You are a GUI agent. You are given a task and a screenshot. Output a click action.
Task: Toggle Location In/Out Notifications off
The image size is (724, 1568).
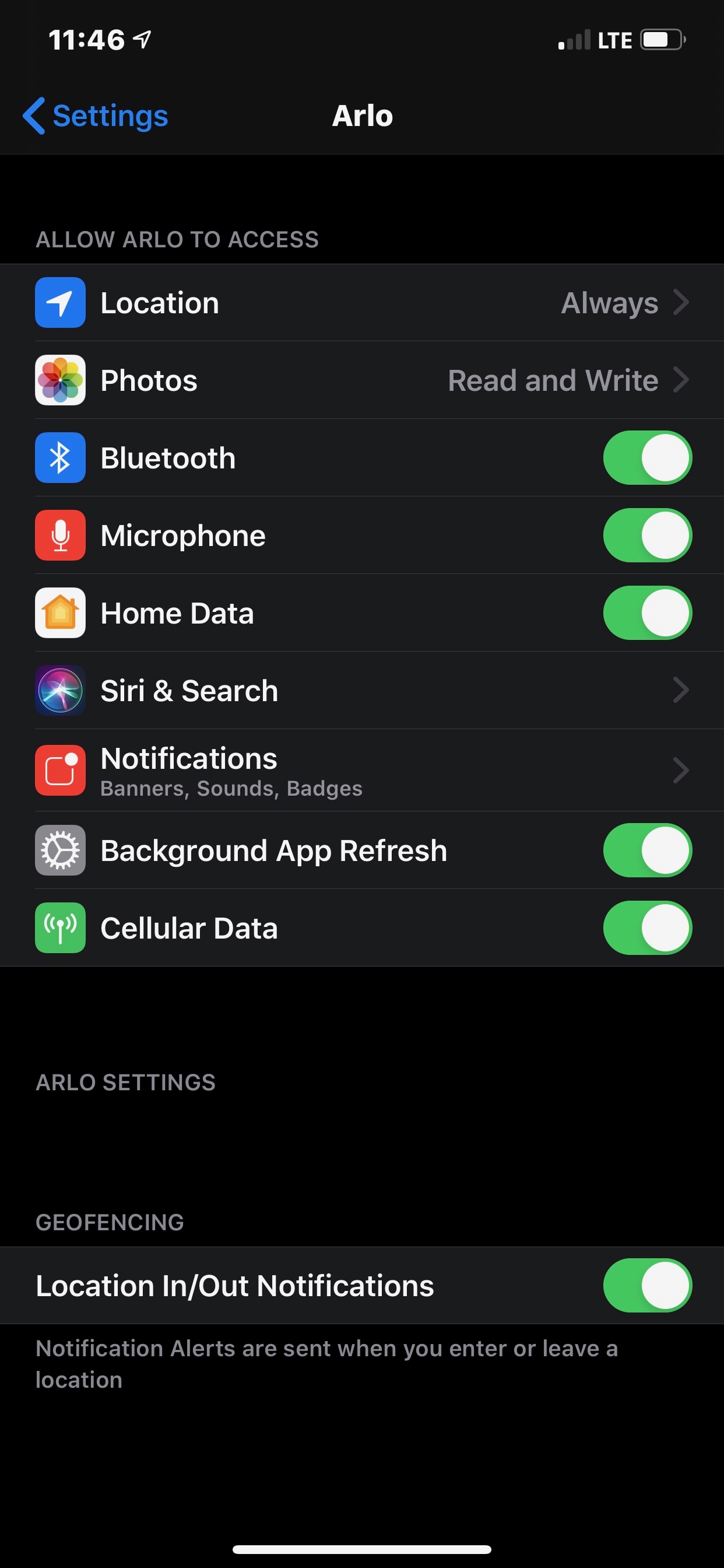pos(646,1286)
